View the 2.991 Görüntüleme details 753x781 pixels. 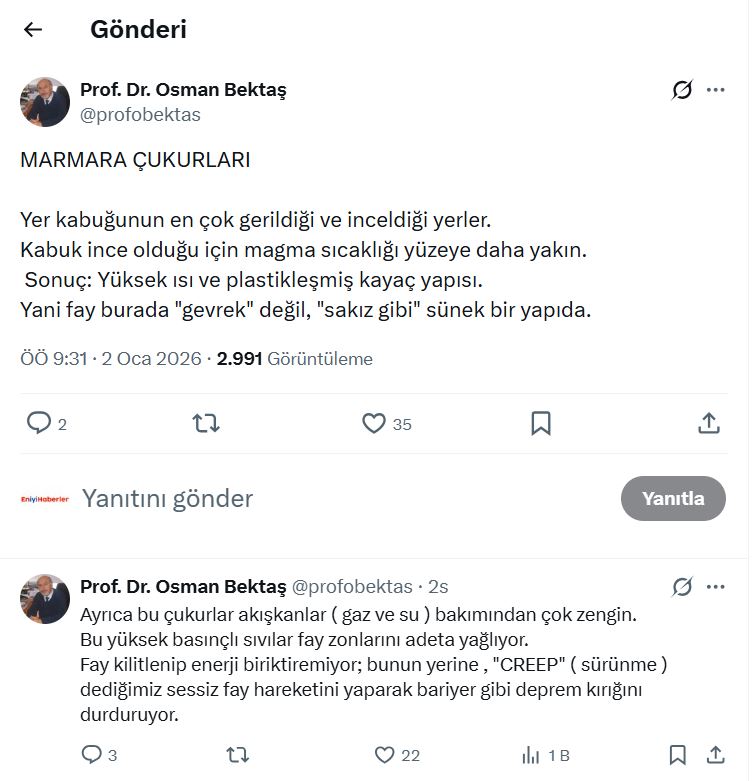coord(302,358)
